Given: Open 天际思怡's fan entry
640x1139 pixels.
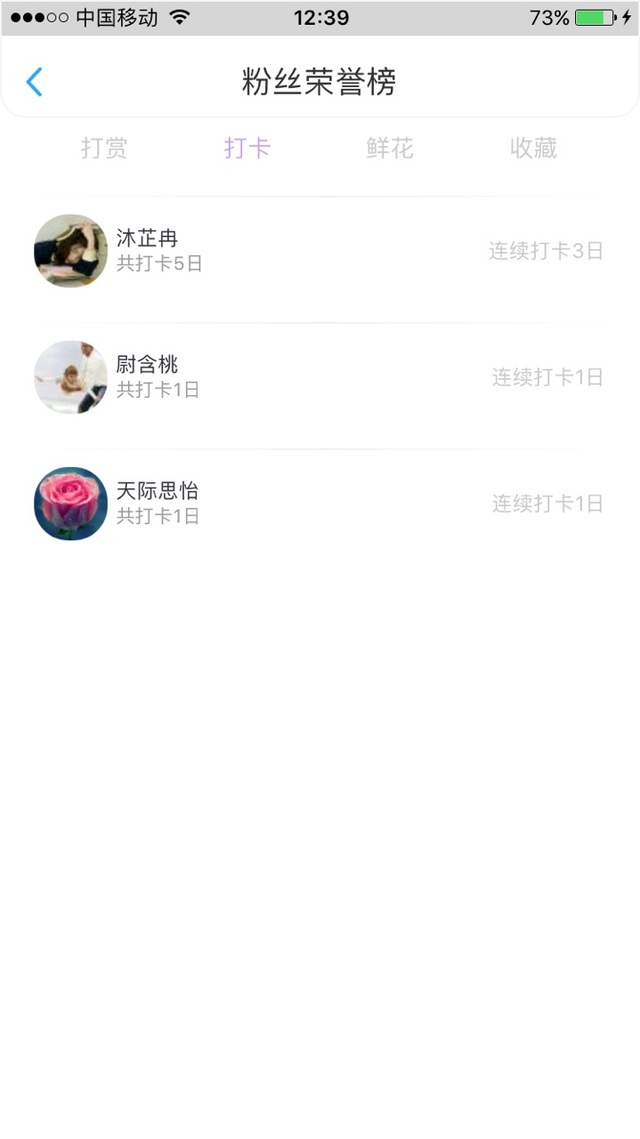Looking at the screenshot, I should (320, 503).
